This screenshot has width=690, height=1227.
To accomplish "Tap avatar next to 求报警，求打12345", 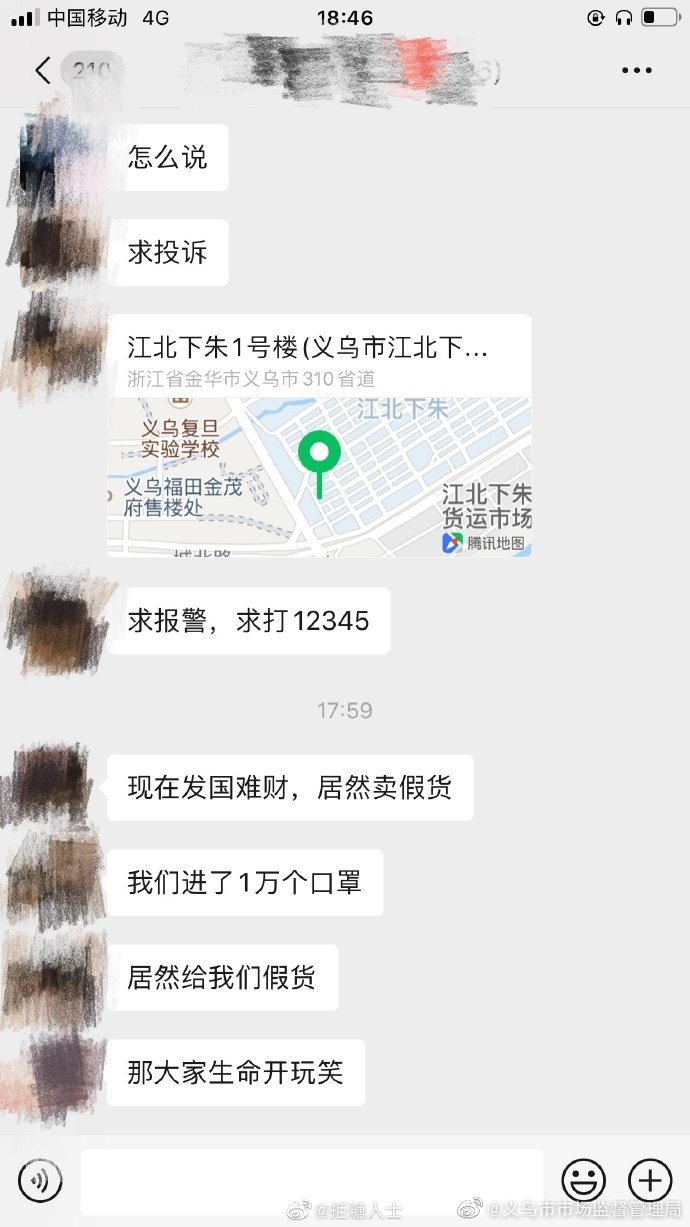I will [x=55, y=621].
